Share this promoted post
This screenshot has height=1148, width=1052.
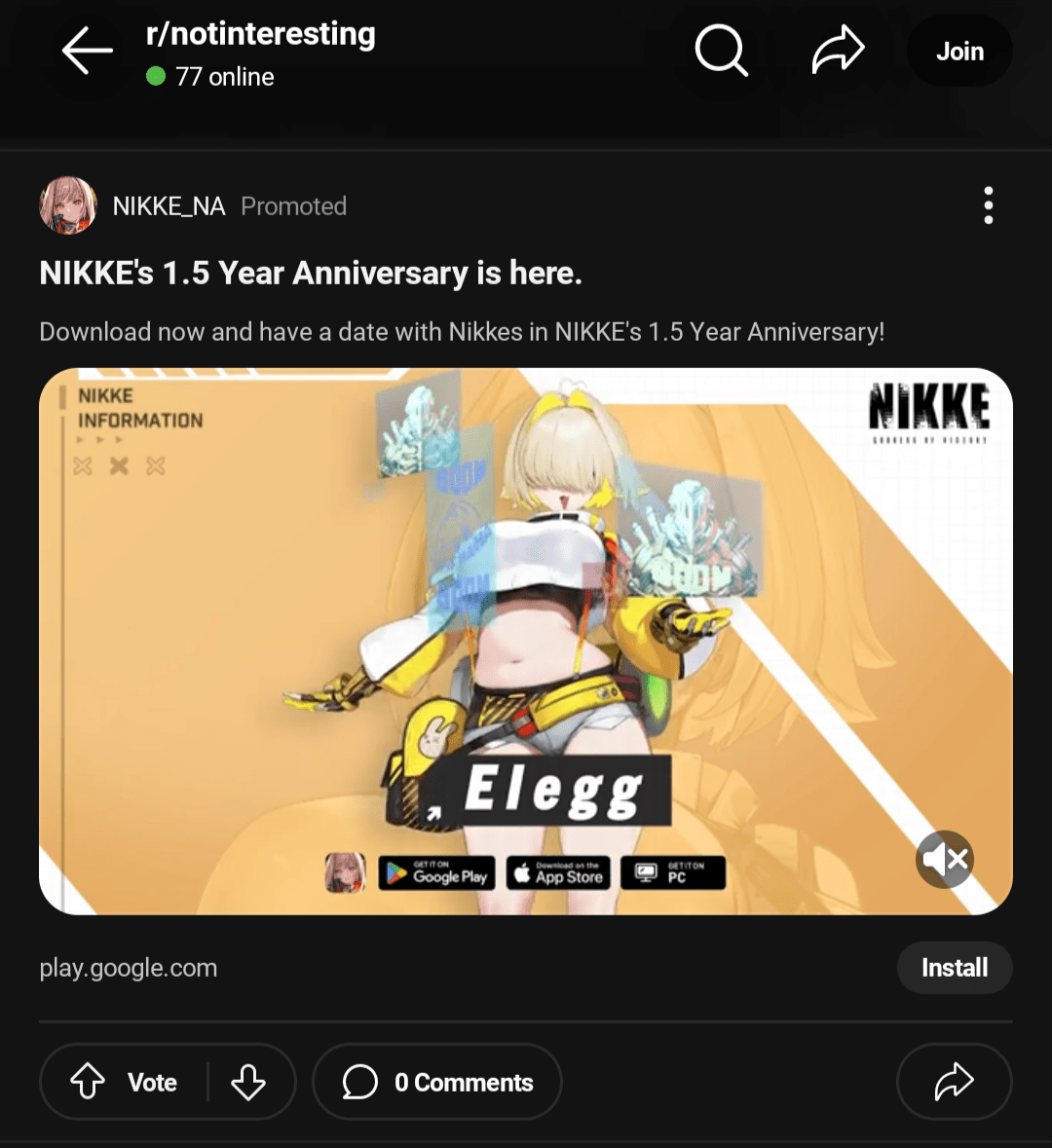954,1082
